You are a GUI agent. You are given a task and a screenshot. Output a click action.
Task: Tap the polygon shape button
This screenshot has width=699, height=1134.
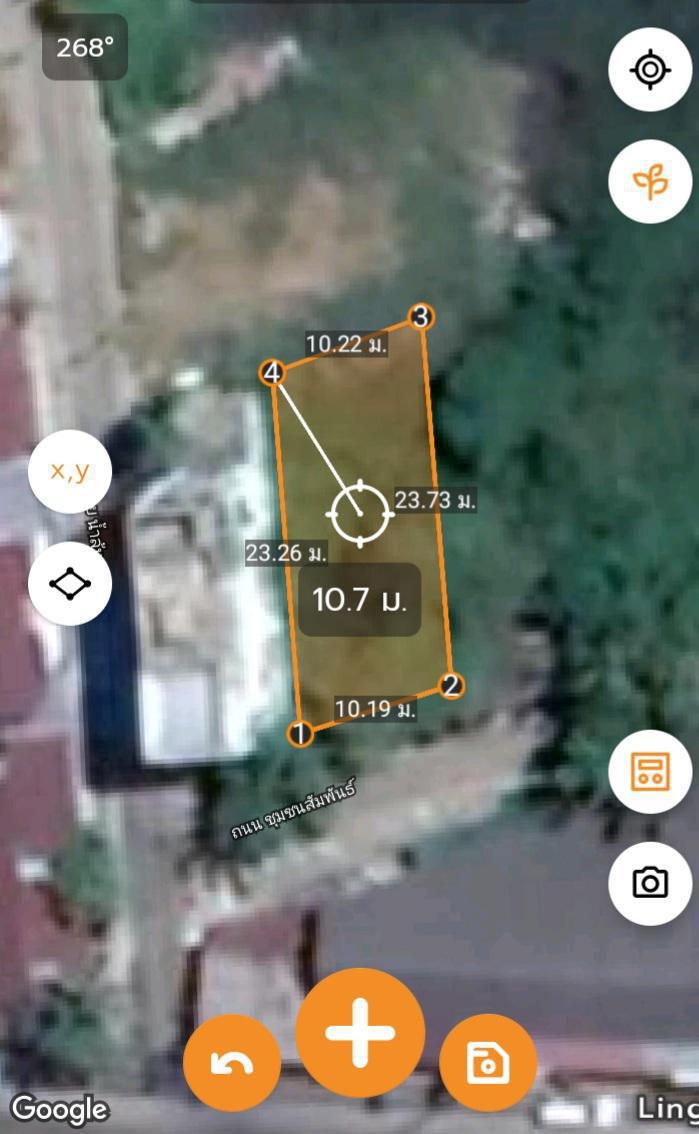point(70,584)
